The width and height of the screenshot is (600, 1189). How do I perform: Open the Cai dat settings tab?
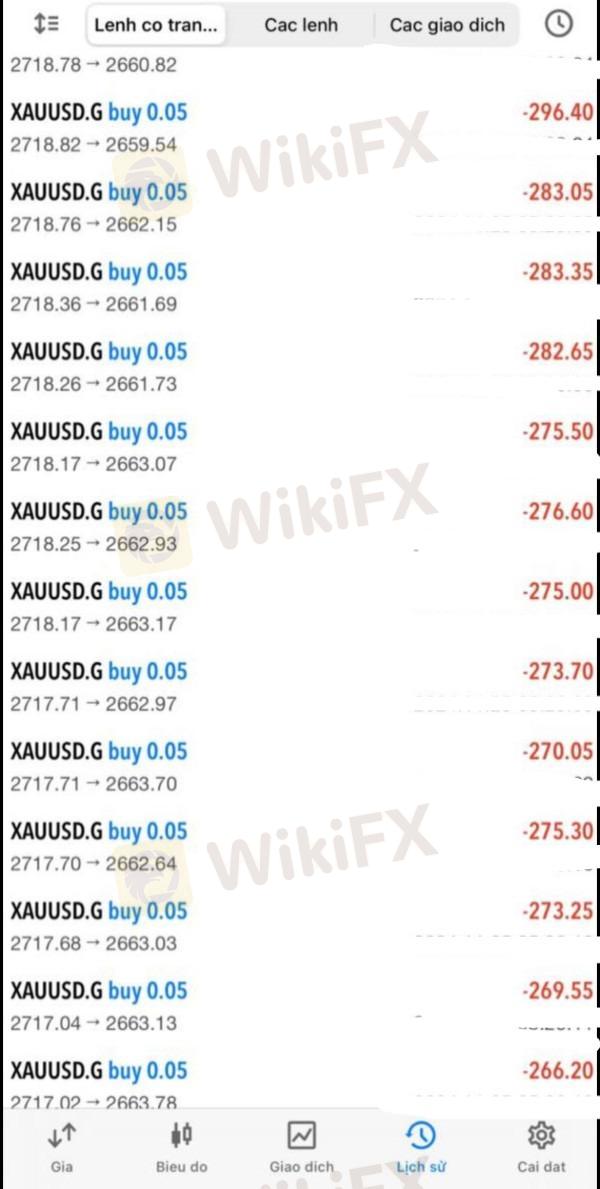tap(541, 1147)
